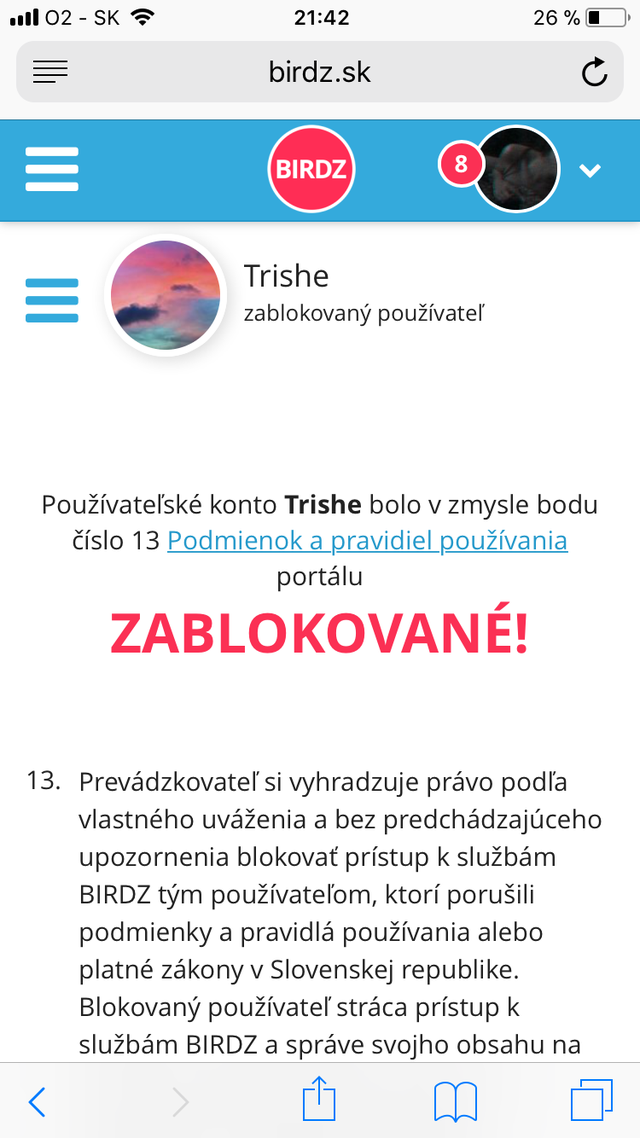The image size is (640, 1138).
Task: Reload the birdz.sk page
Action: [593, 72]
